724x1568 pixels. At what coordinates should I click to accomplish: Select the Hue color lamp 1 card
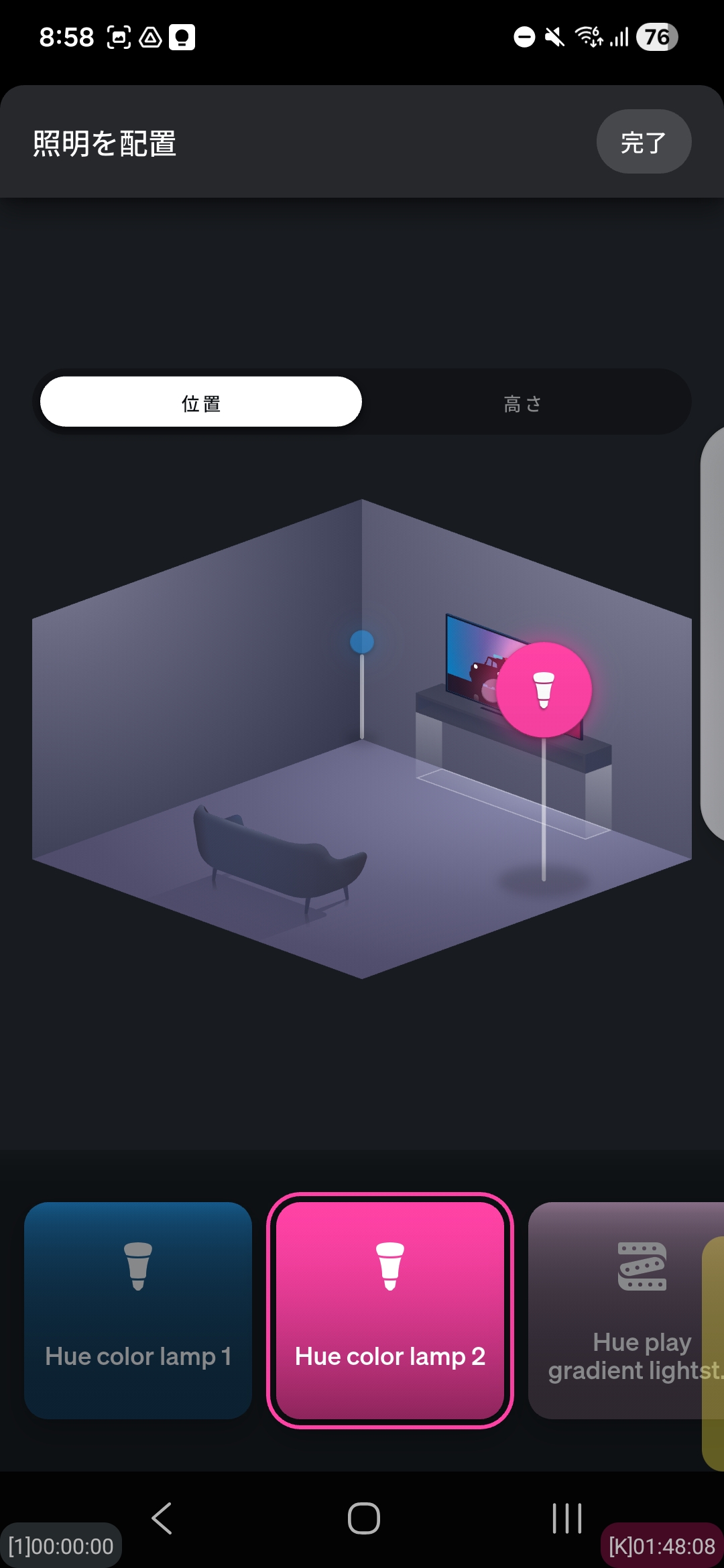[x=138, y=1310]
